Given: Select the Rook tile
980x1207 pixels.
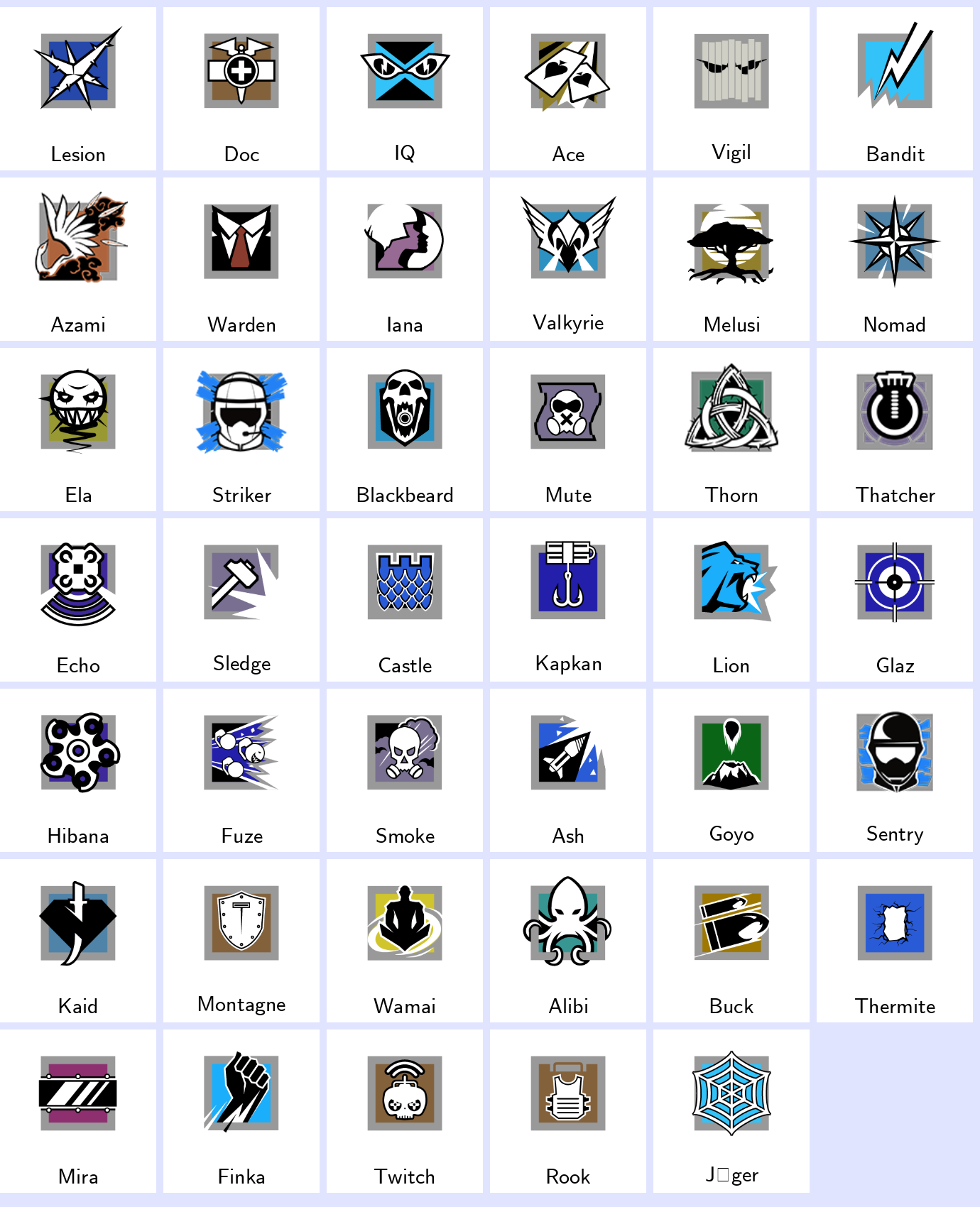Looking at the screenshot, I should [x=568, y=1111].
